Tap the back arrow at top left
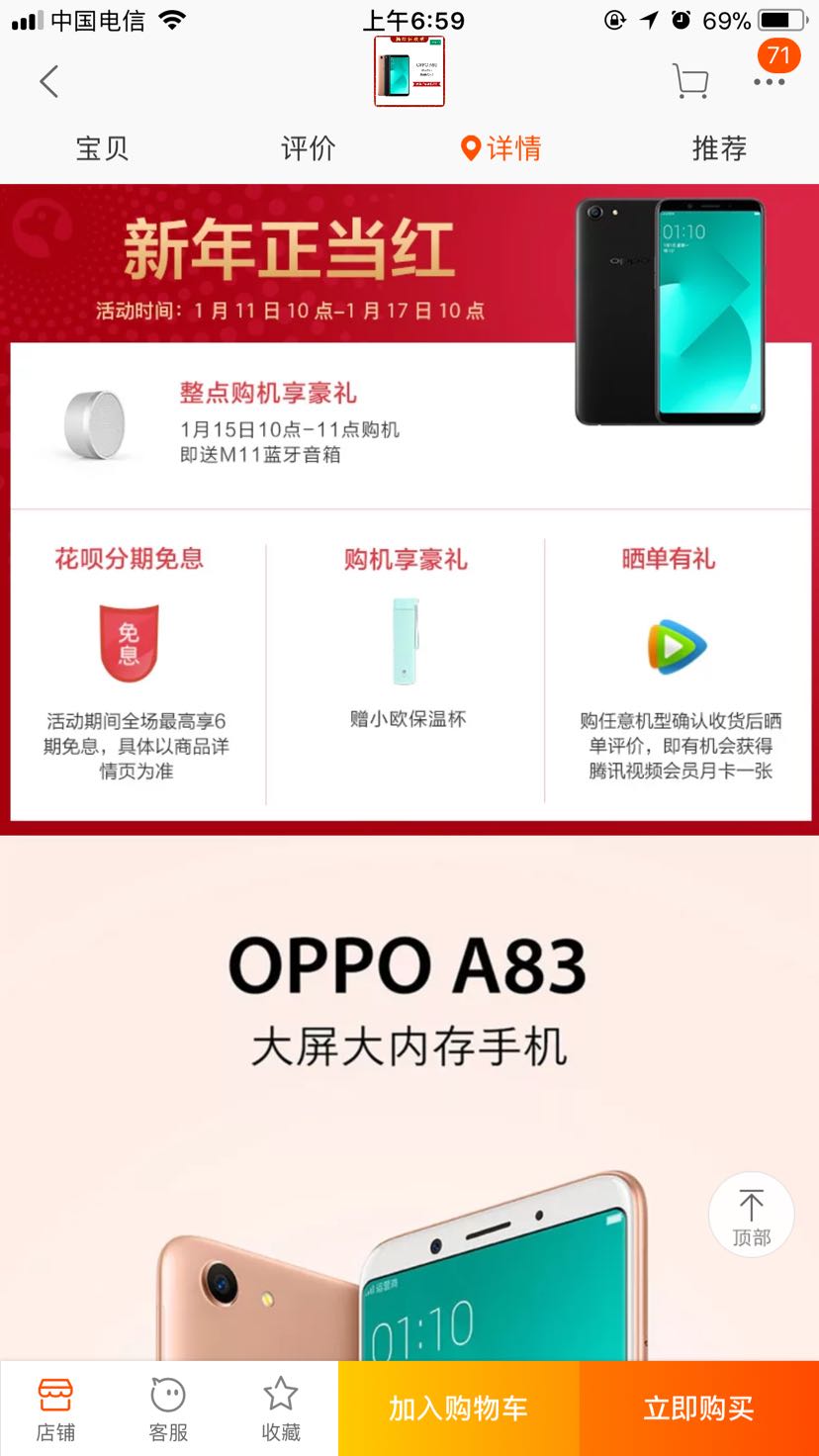 (49, 81)
